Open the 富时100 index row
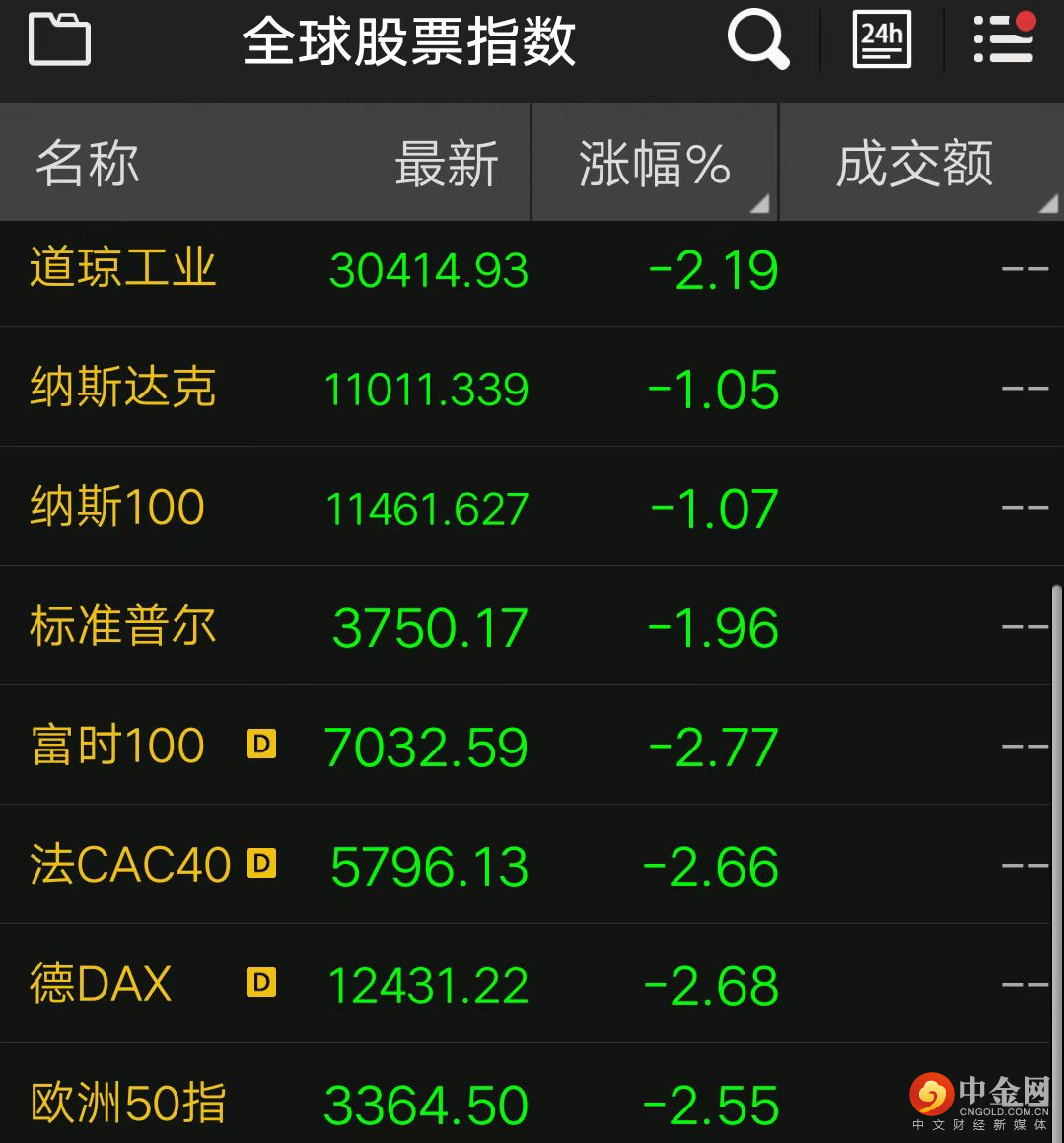 point(118,747)
